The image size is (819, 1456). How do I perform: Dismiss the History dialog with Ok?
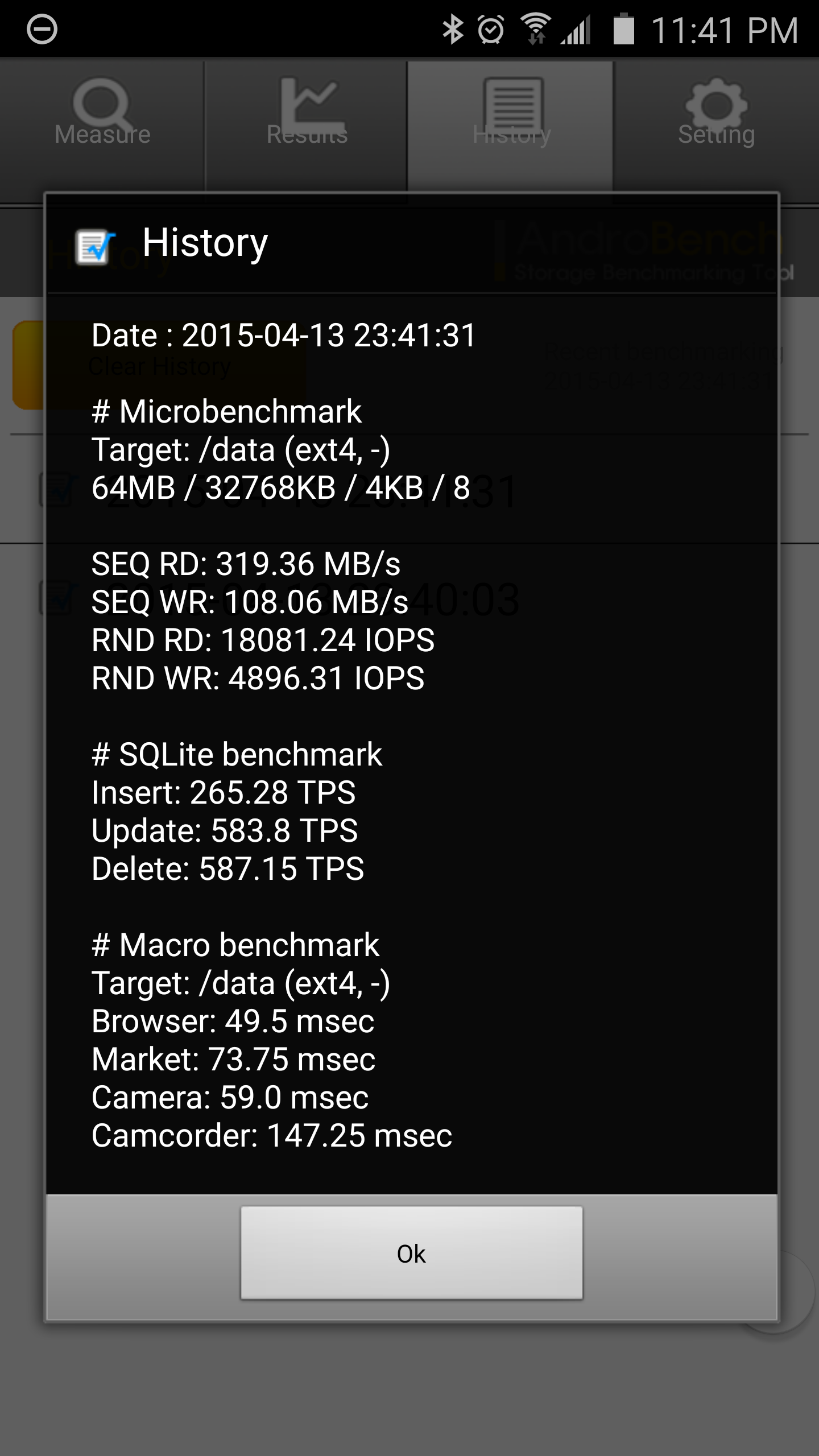click(x=411, y=1253)
